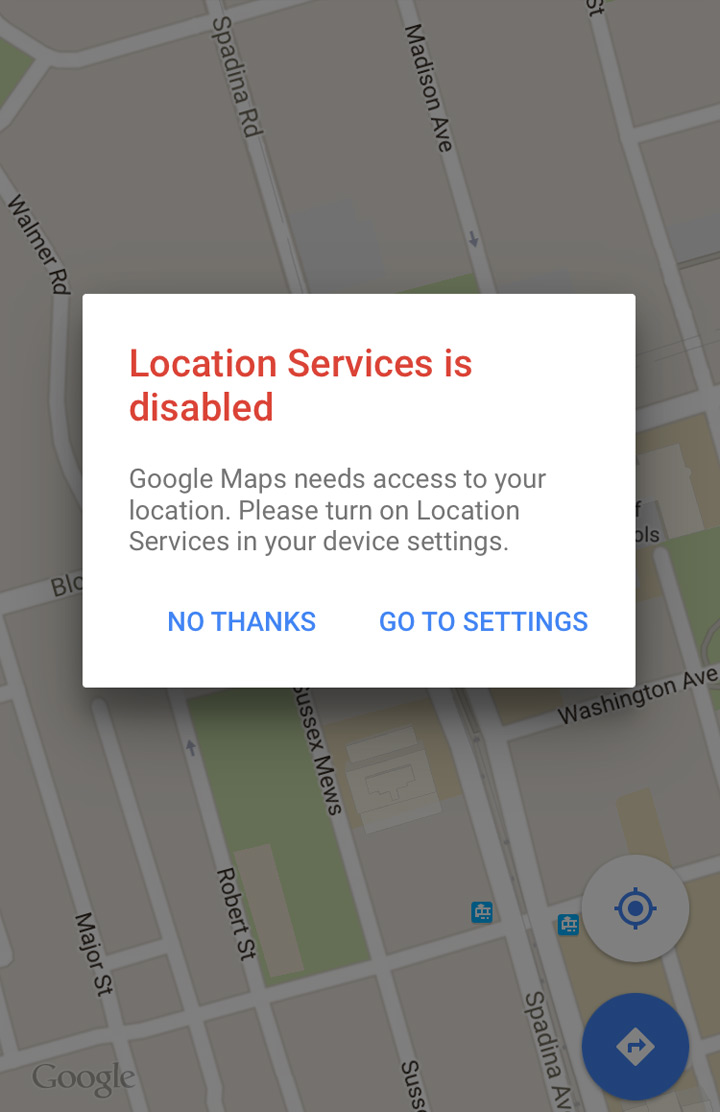Open directions using the blue directions FAB
The width and height of the screenshot is (720, 1112).
636,1044
